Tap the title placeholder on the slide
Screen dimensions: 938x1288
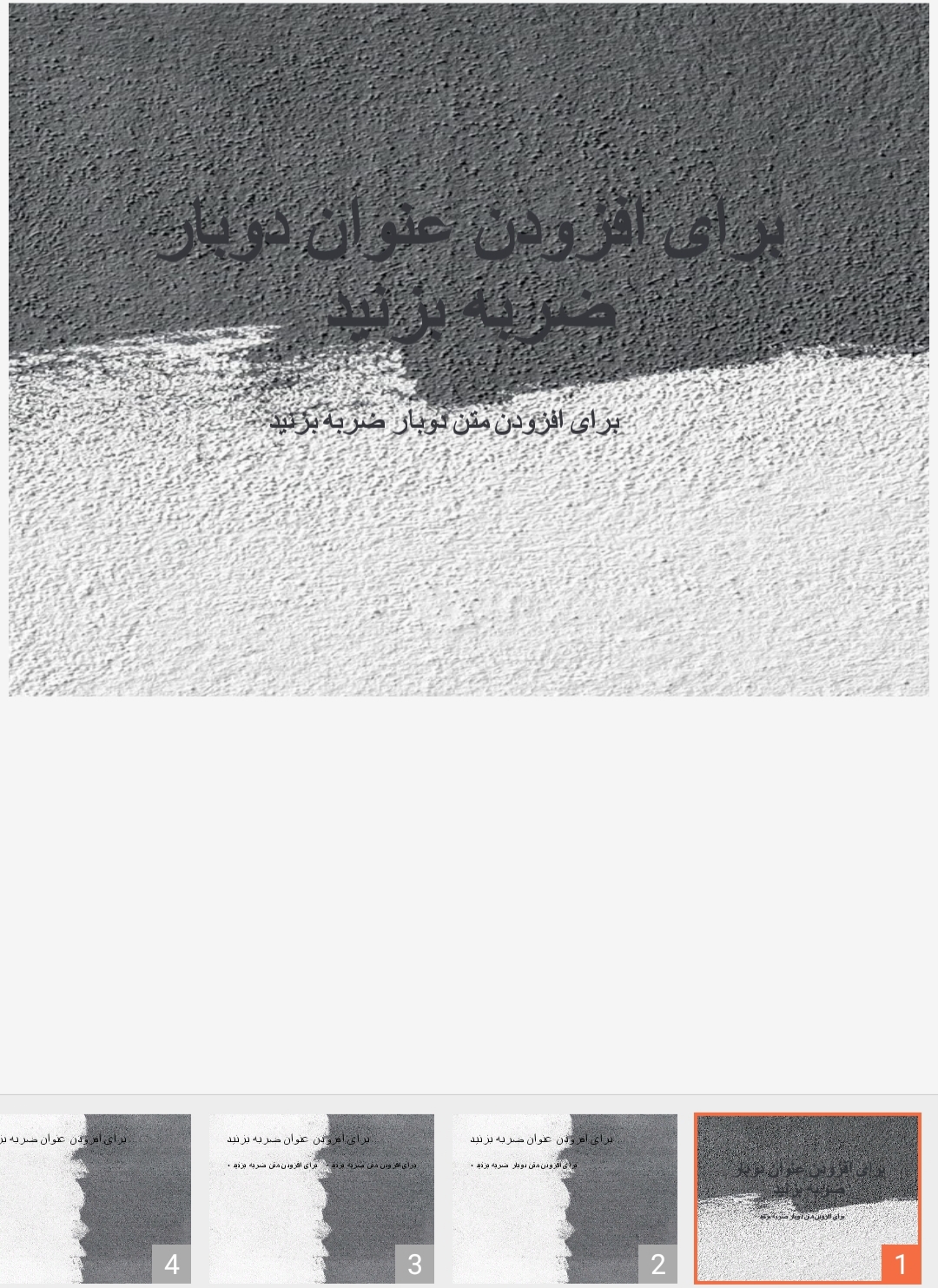click(x=470, y=271)
